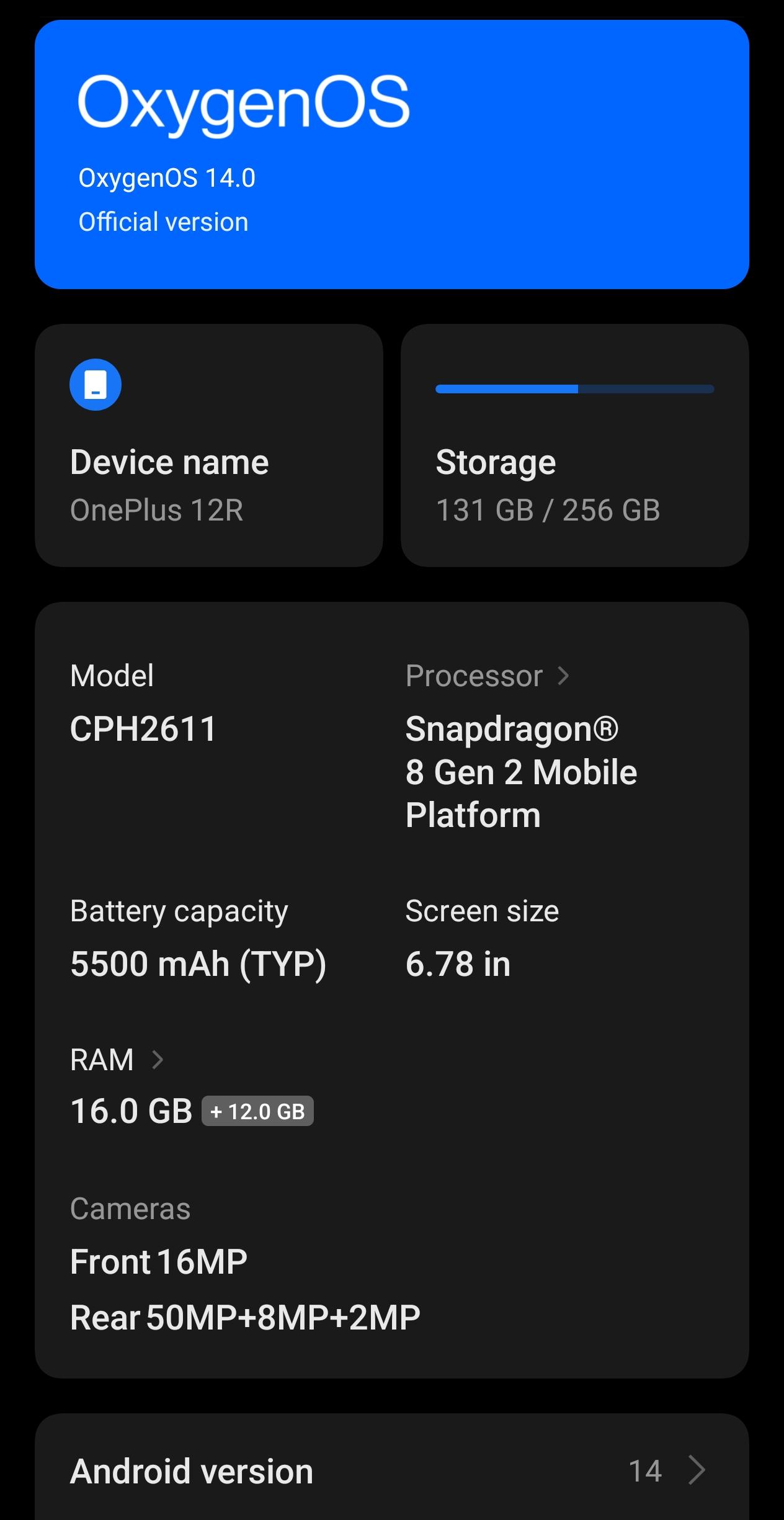Open the Android version row

(392, 1471)
